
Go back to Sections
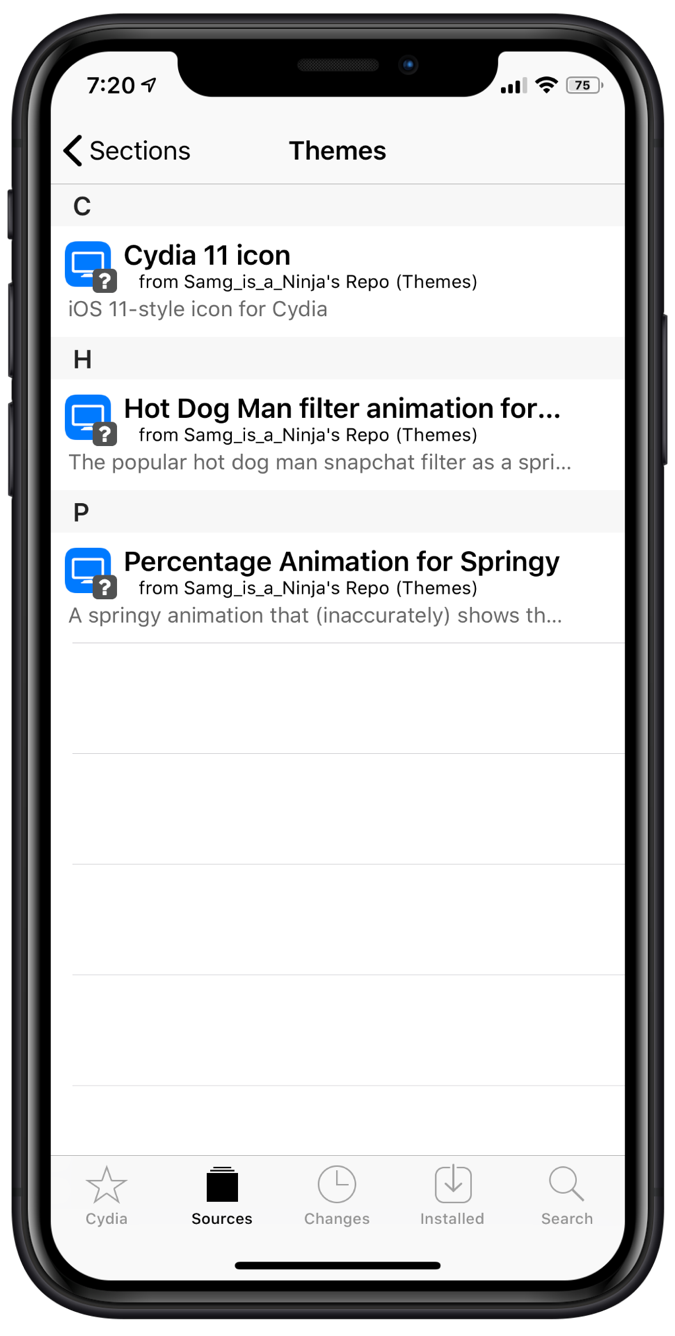tap(126, 151)
